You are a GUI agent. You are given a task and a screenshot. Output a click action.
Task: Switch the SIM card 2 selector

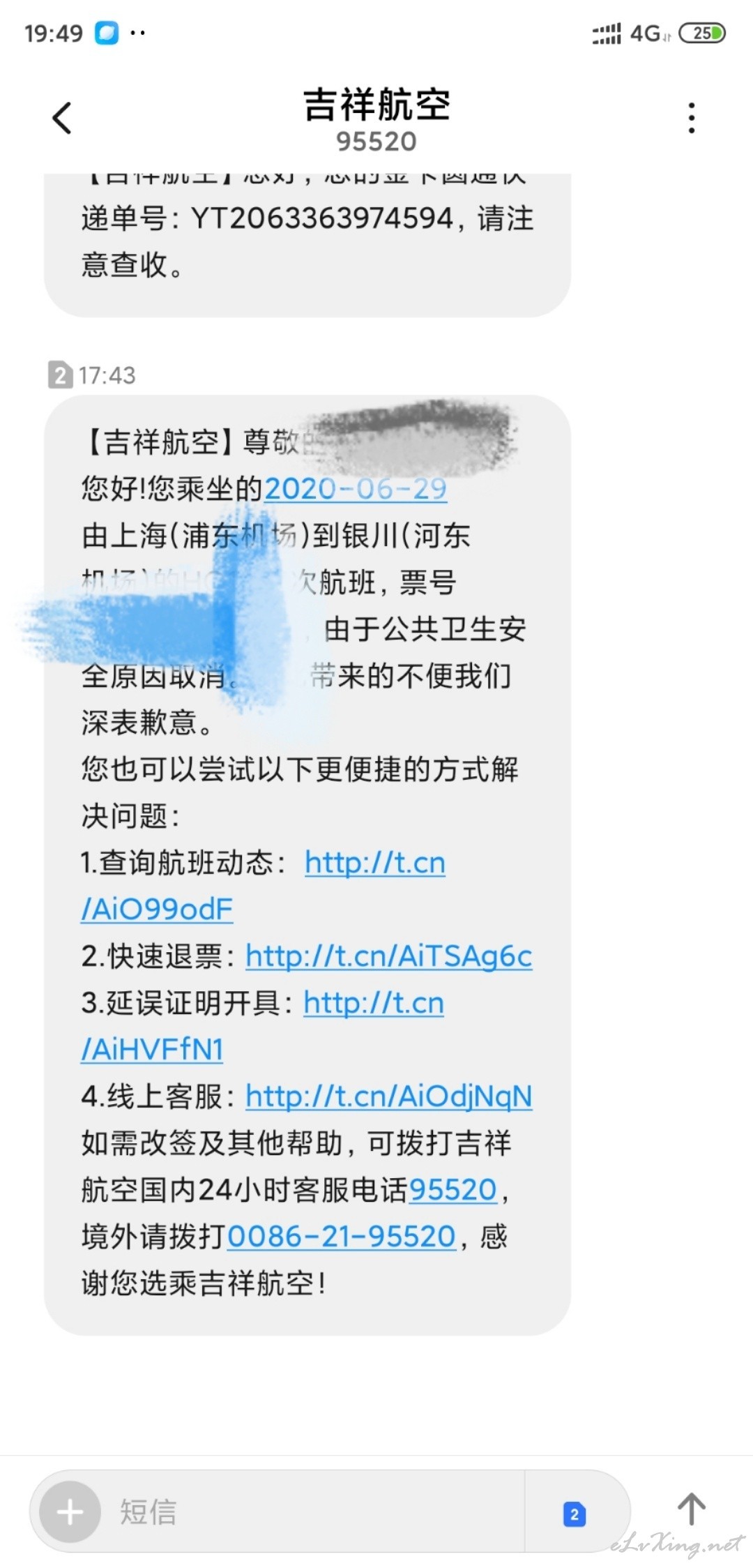point(575,1514)
